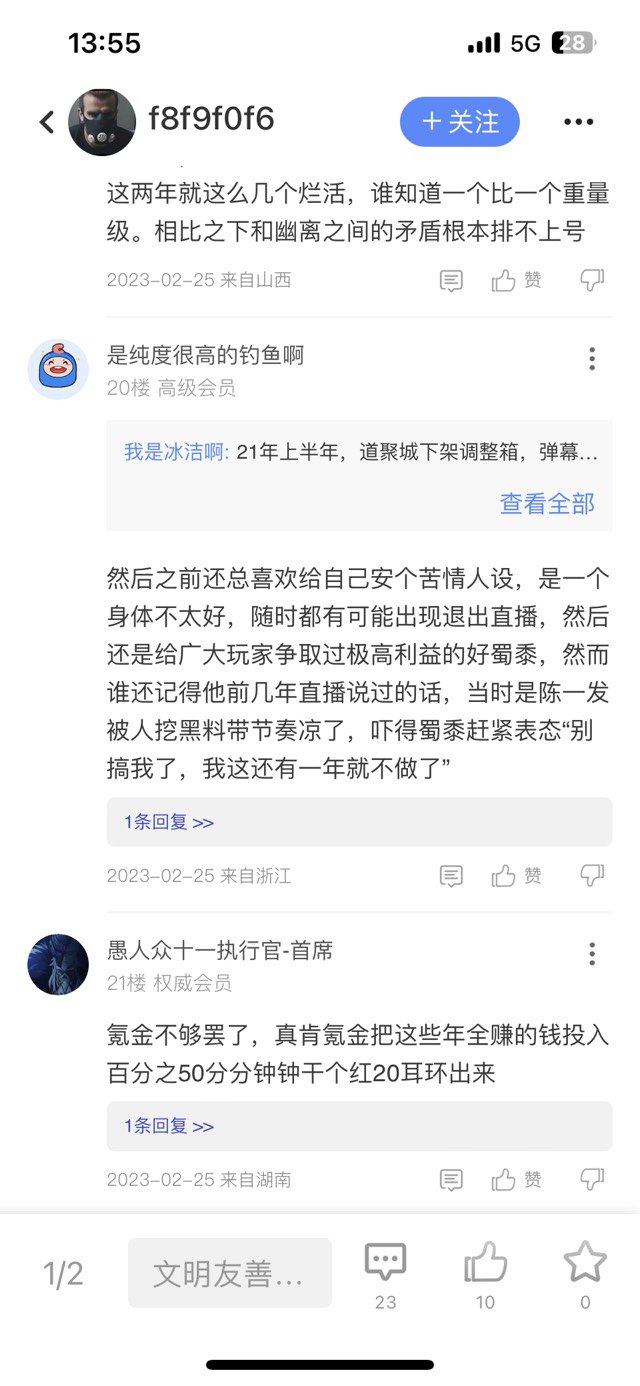Viewport: 640px width, 1386px height.
Task: Favorite the post with star icon
Action: pos(585,1274)
